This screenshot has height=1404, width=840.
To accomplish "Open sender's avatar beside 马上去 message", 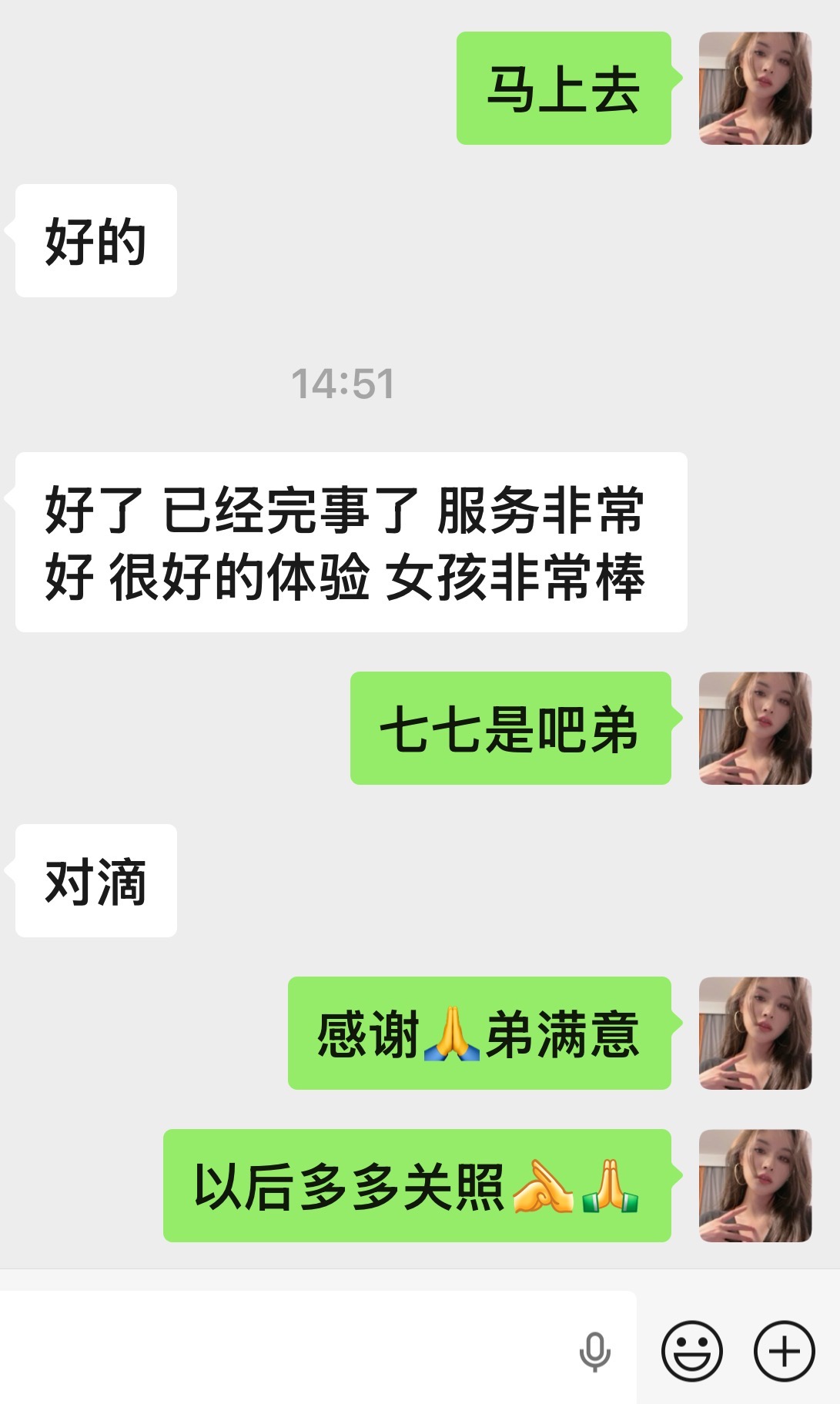I will point(755,89).
